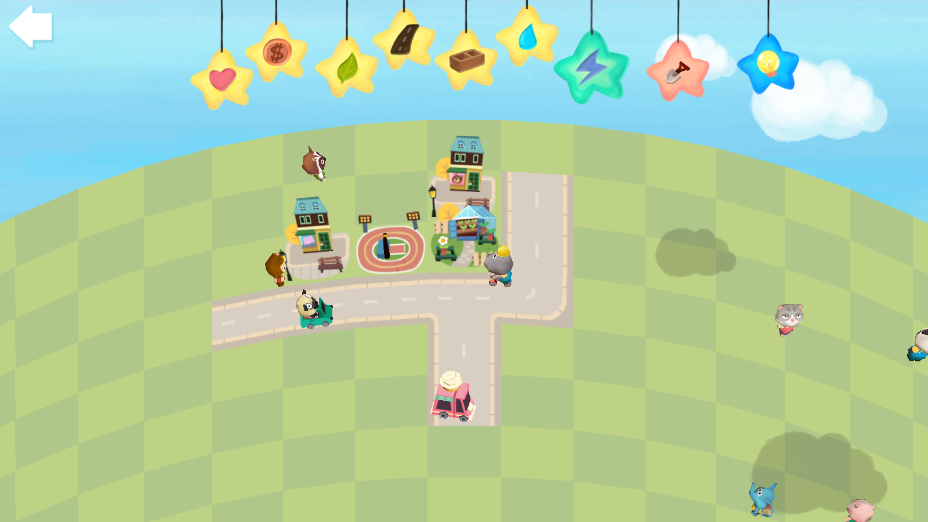Select the brick star

[466, 60]
